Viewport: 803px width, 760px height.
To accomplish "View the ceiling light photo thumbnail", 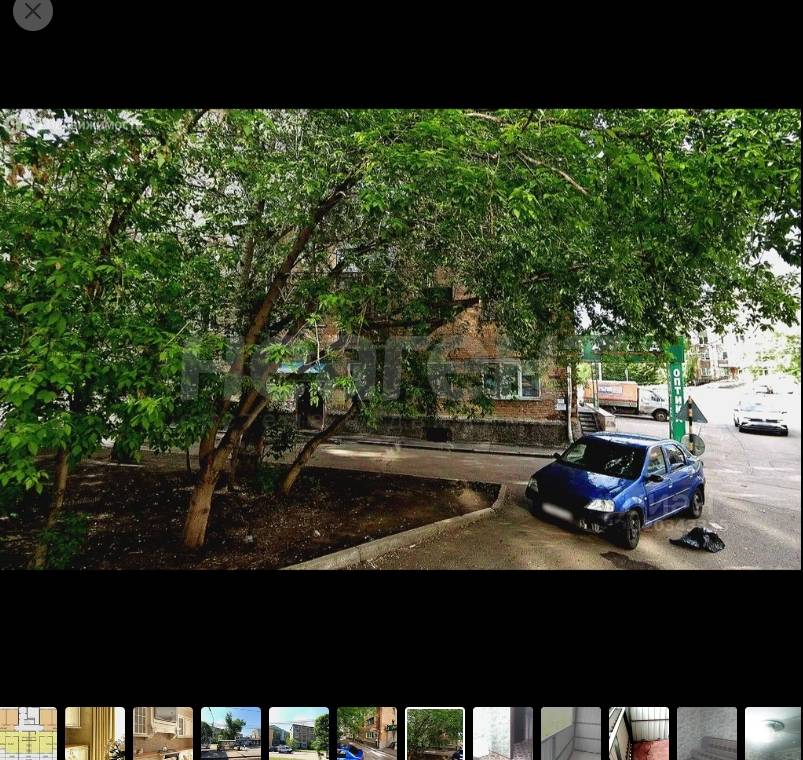I will [773, 733].
